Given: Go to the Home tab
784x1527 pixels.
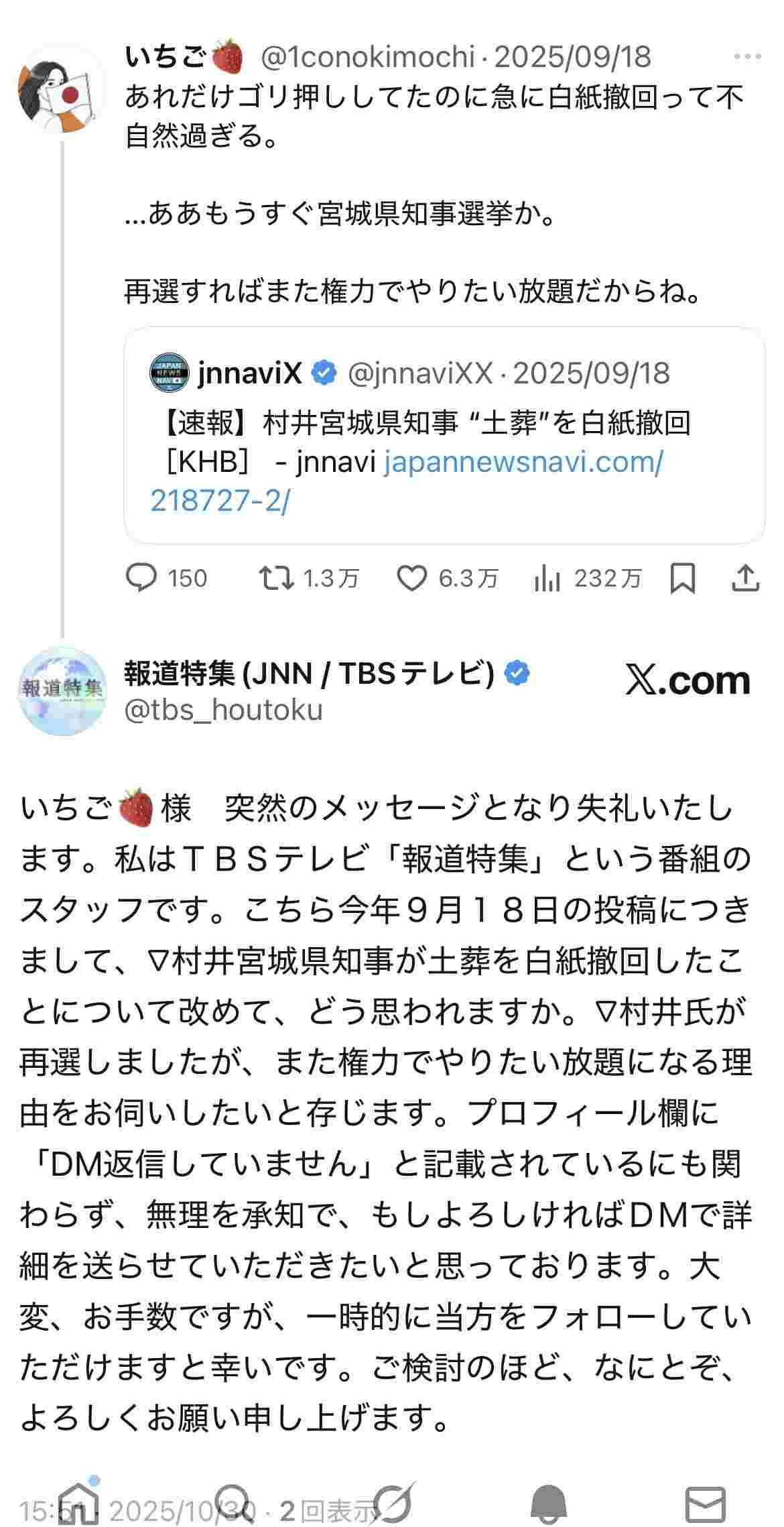Looking at the screenshot, I should tap(79, 1504).
